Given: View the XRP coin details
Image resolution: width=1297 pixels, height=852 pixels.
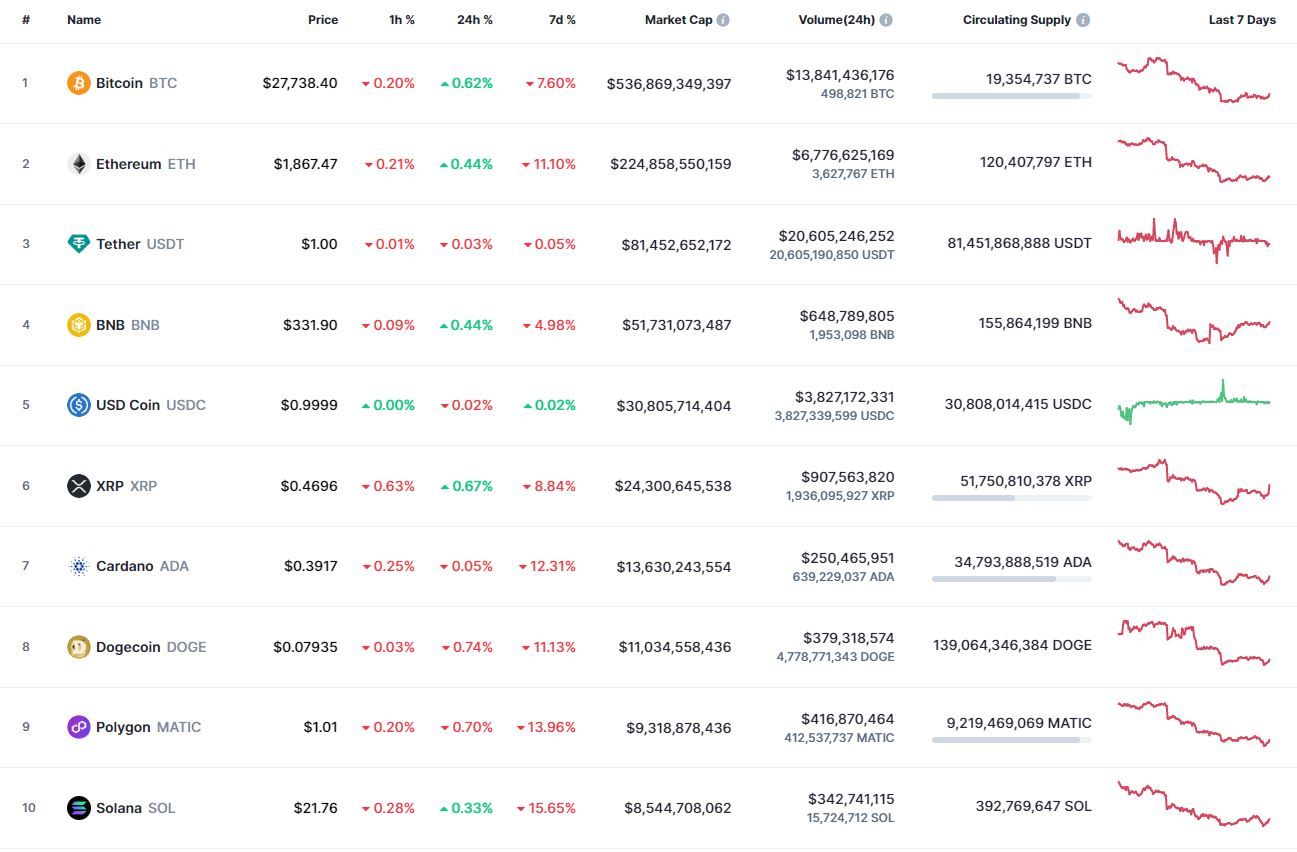Looking at the screenshot, I should [x=109, y=486].
